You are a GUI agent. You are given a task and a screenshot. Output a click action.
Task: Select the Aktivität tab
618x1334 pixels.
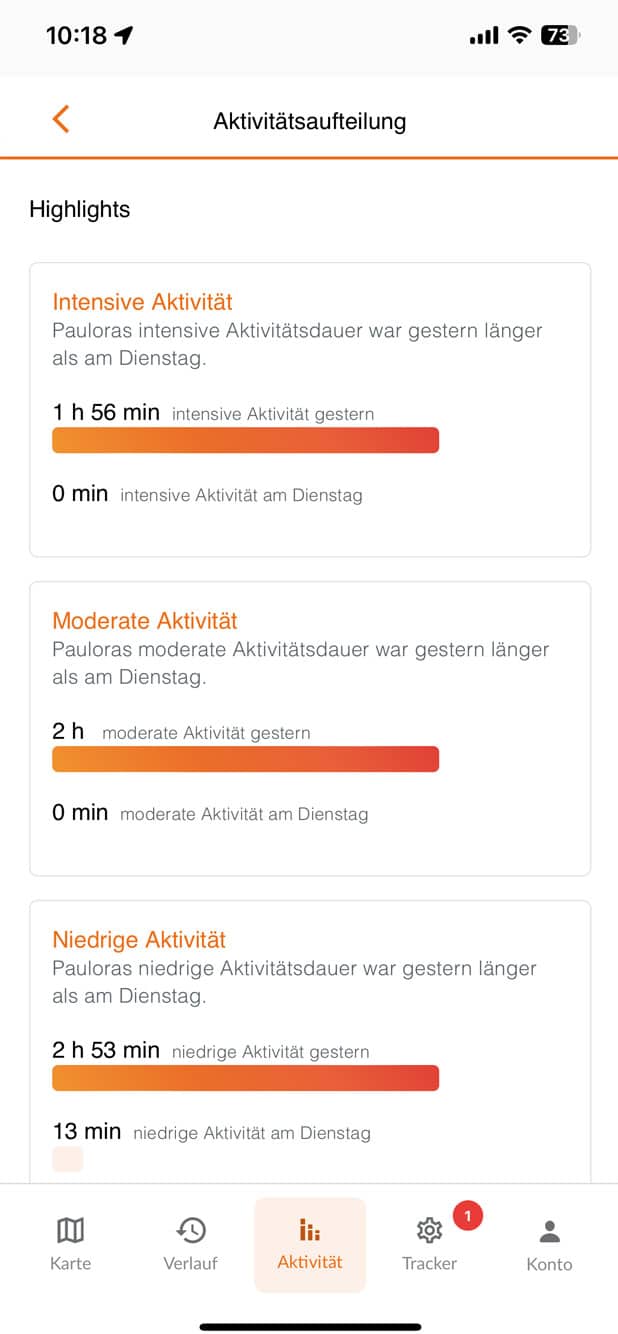coord(310,1244)
